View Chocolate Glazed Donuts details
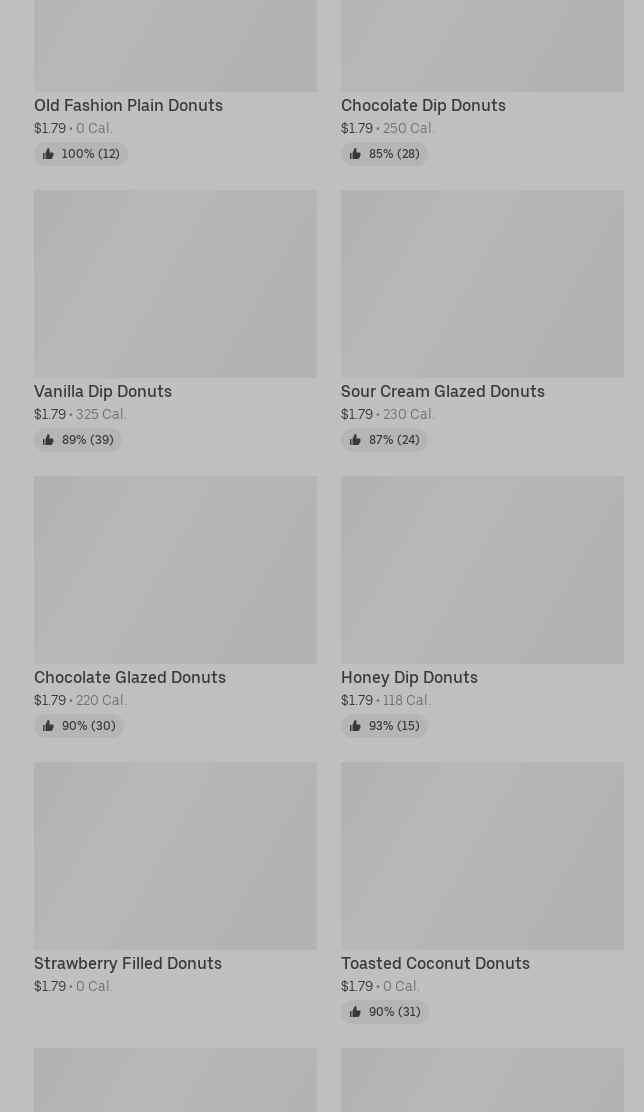644x1112 pixels. pos(175,606)
